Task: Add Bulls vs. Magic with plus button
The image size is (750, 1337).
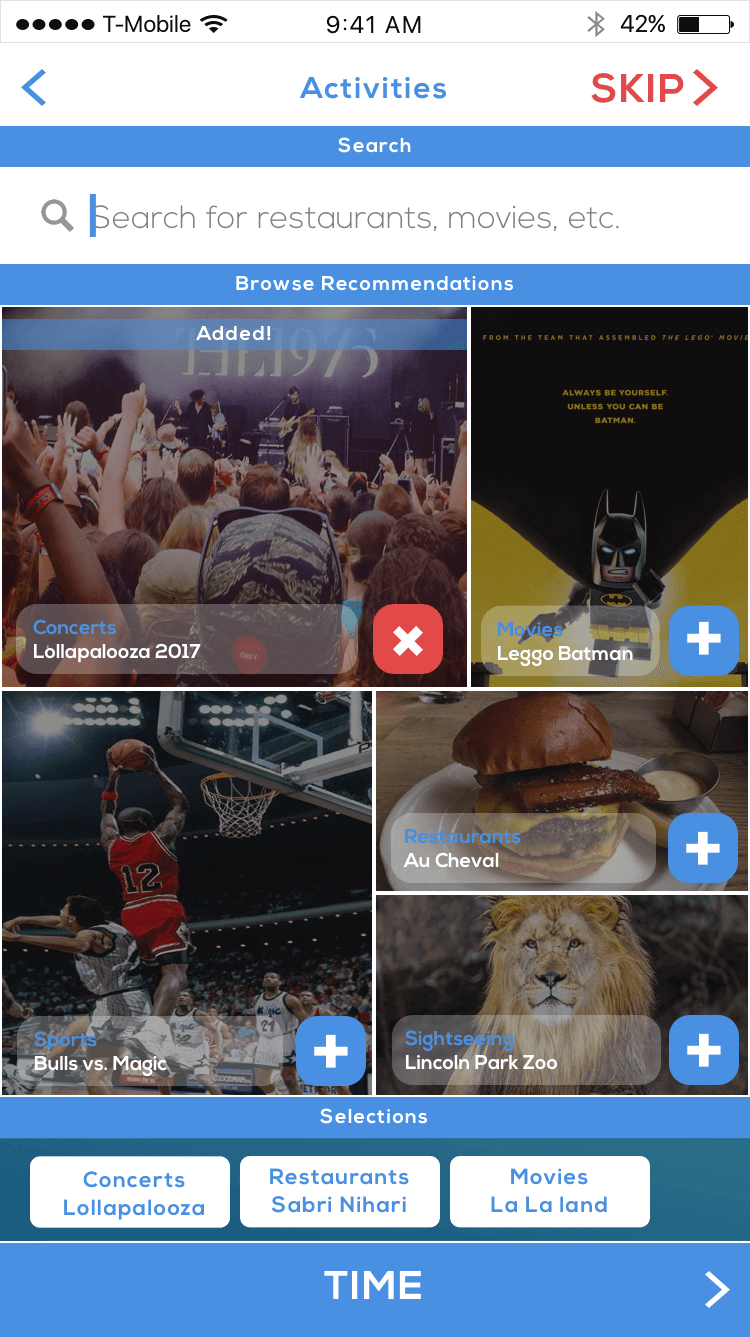Action: pos(331,1051)
